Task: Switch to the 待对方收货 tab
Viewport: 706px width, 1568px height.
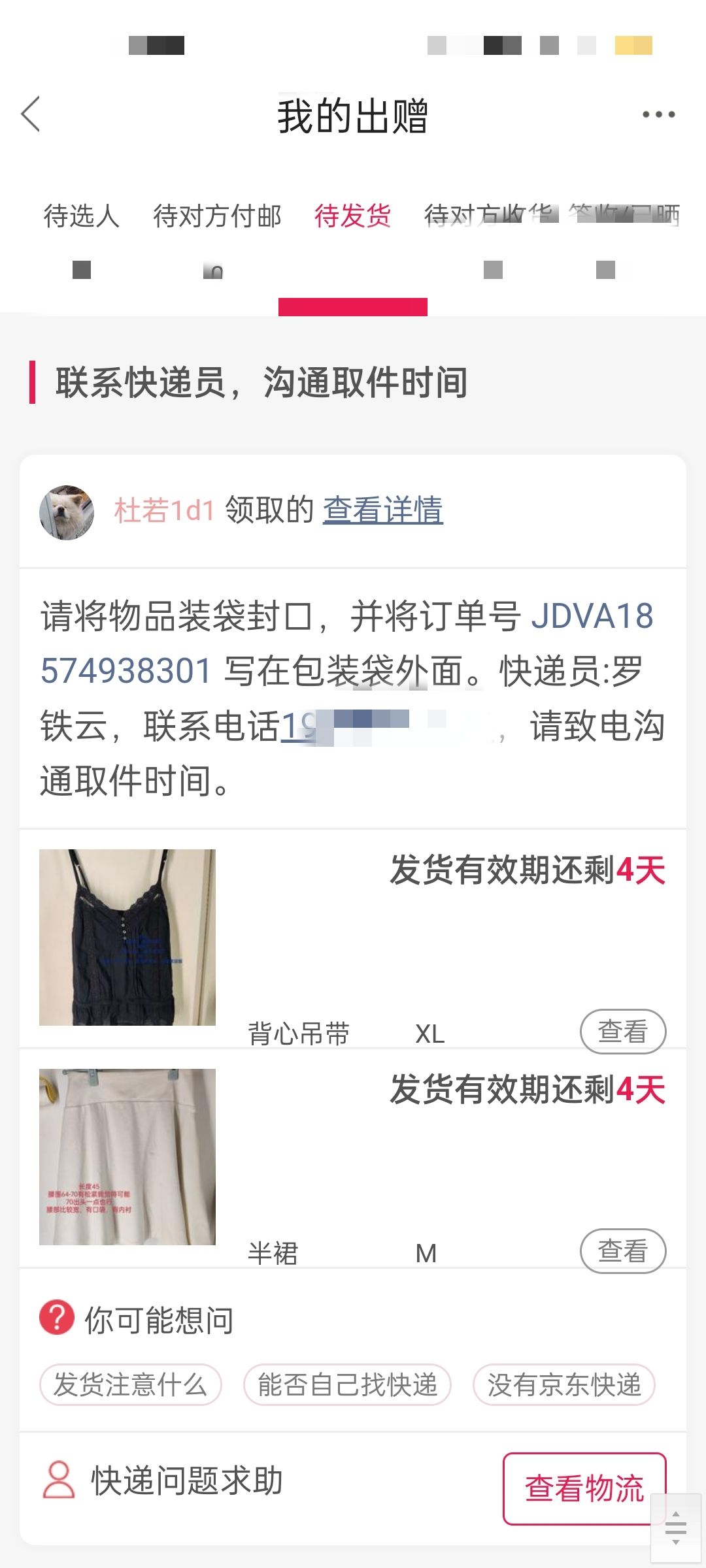Action: pyautogui.click(x=490, y=216)
